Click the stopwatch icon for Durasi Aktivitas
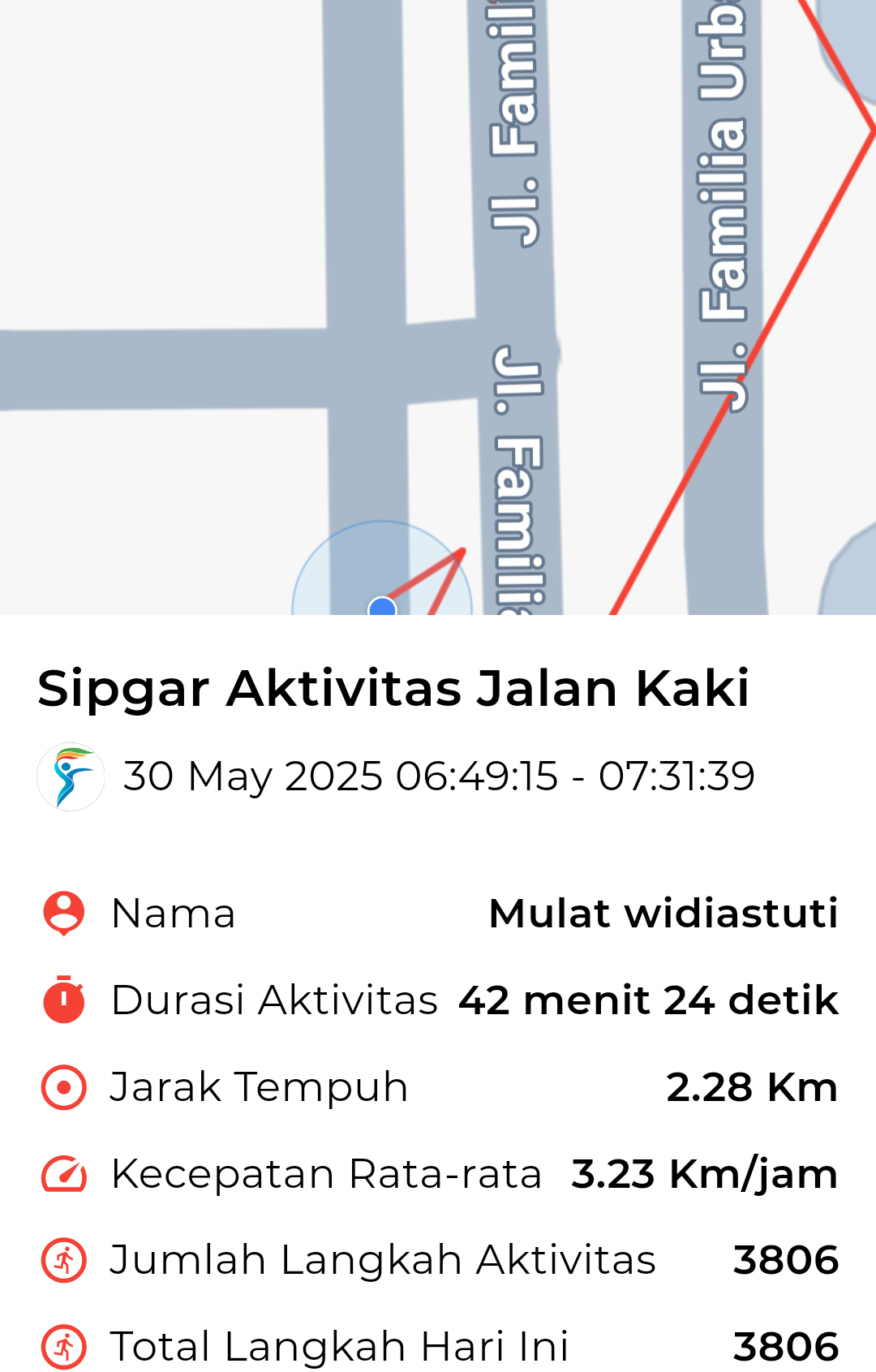Viewport: 876px width, 1372px height. pos(63,1000)
